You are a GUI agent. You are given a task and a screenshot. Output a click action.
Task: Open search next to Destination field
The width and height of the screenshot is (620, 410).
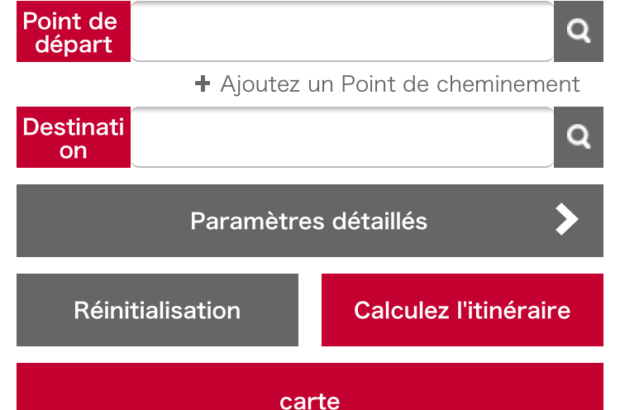579,137
